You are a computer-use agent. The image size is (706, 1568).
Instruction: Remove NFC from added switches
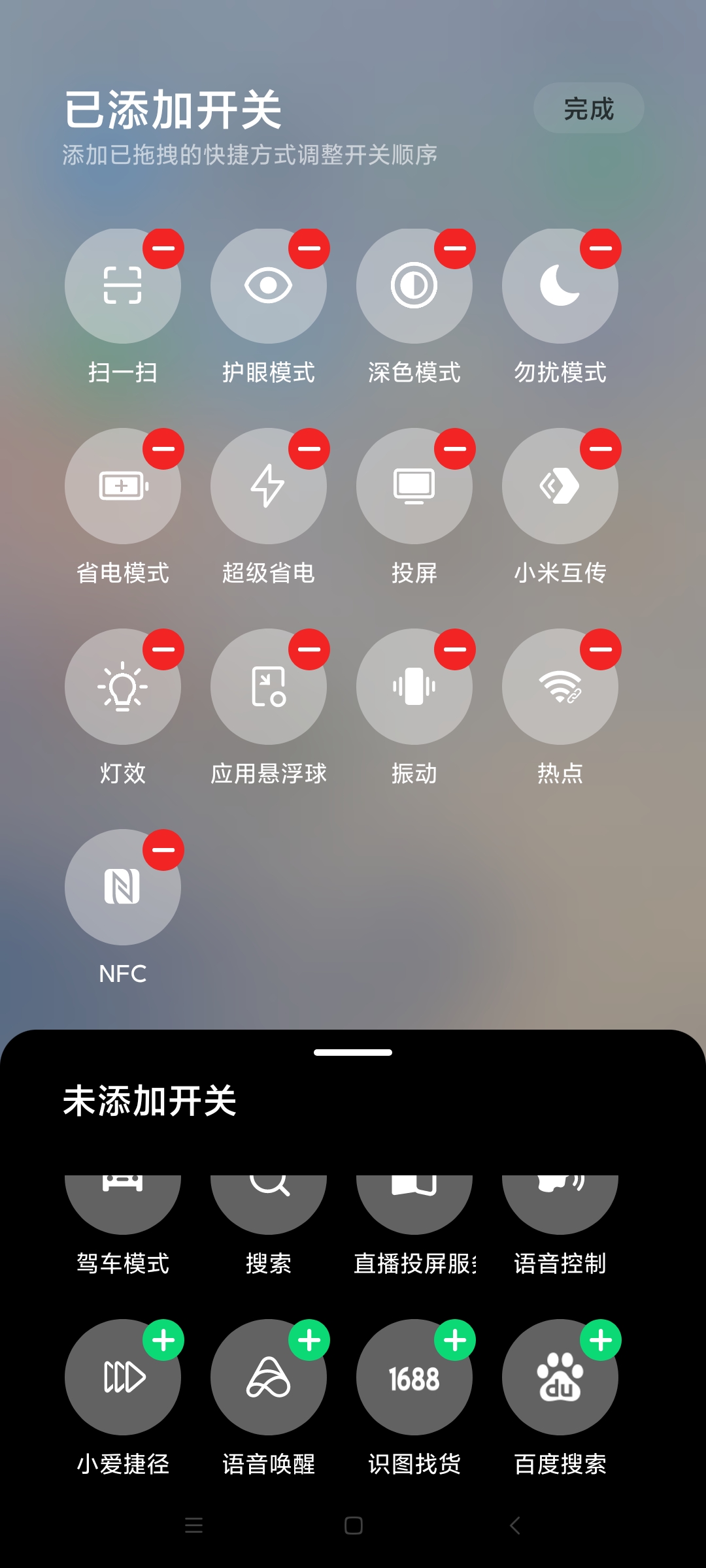click(163, 850)
